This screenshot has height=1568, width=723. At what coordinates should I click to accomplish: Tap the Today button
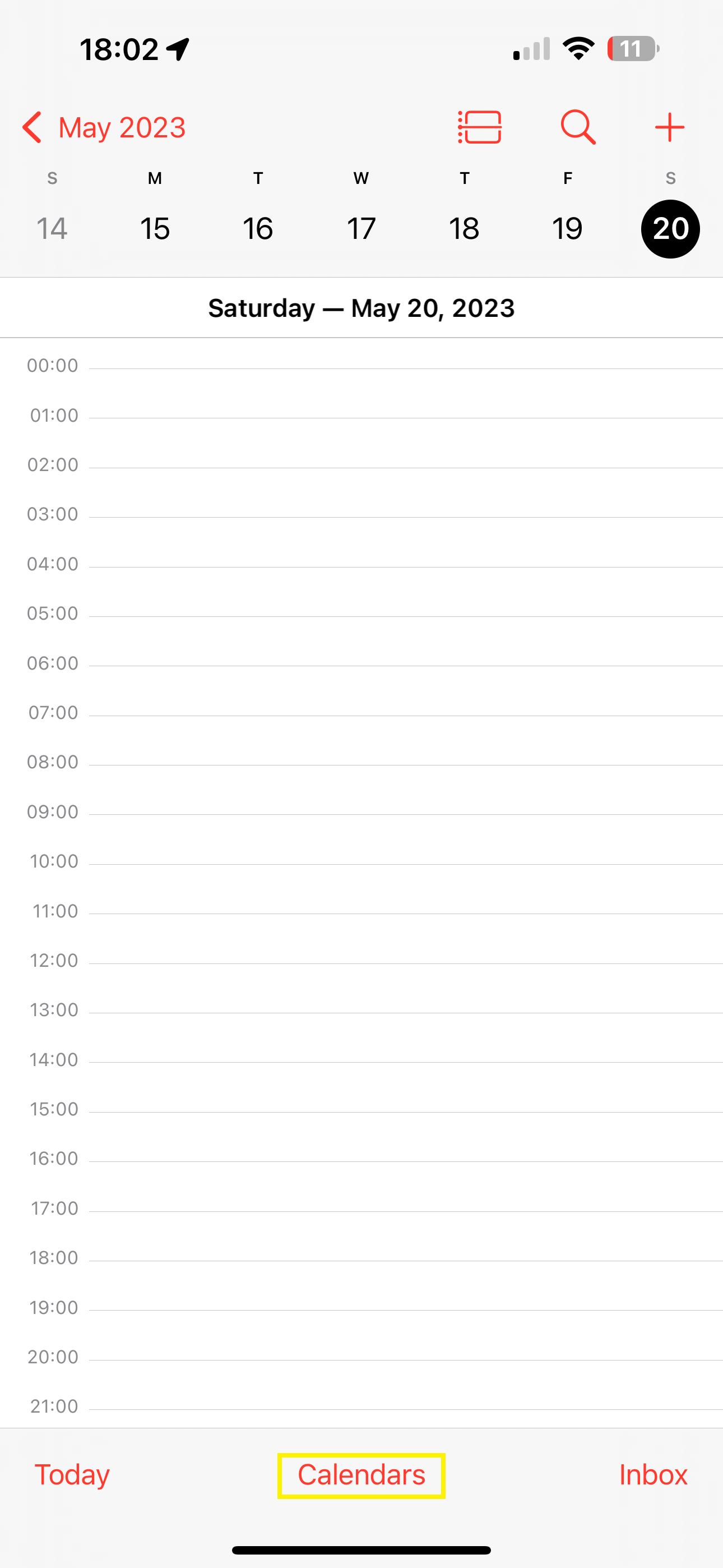(71, 1474)
